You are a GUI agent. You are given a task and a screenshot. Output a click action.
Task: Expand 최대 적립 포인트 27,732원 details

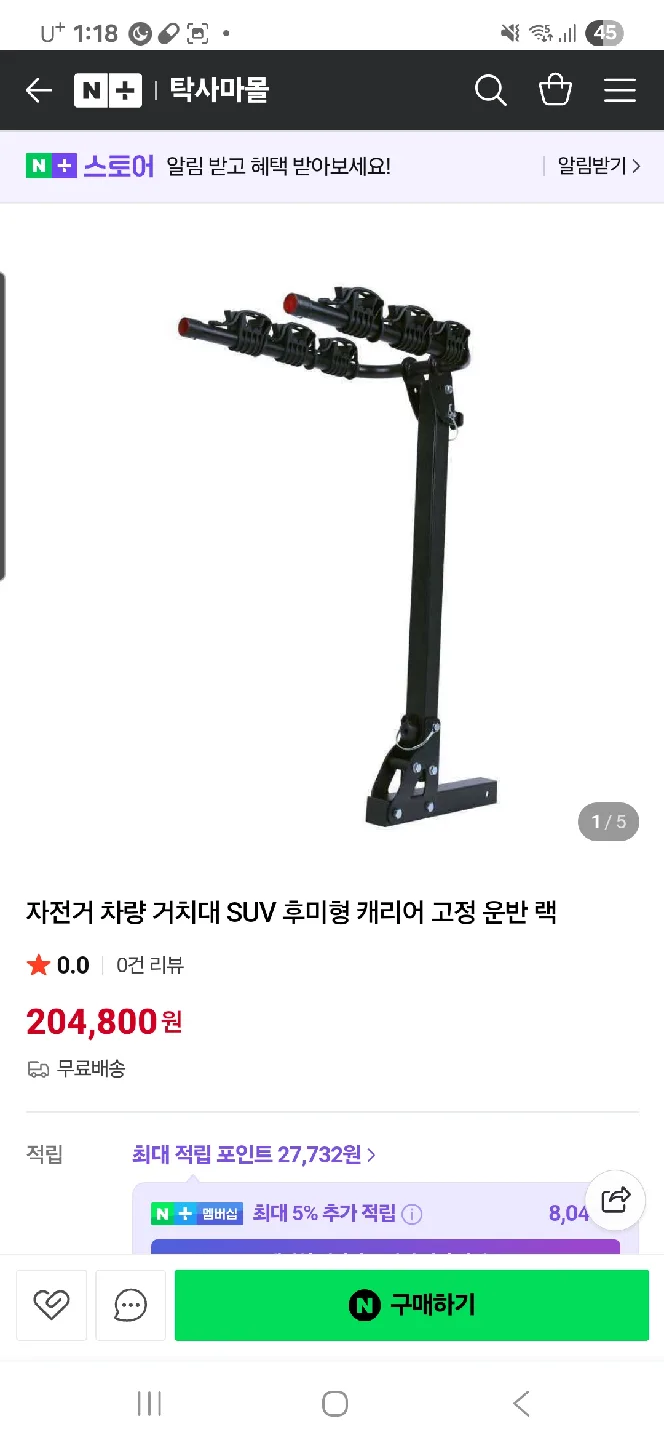click(x=254, y=1155)
